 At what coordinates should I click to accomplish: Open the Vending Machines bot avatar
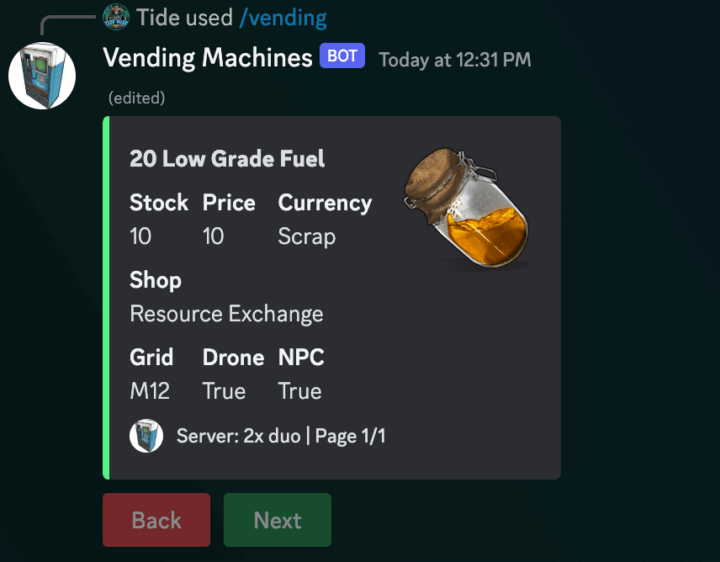coord(43,76)
